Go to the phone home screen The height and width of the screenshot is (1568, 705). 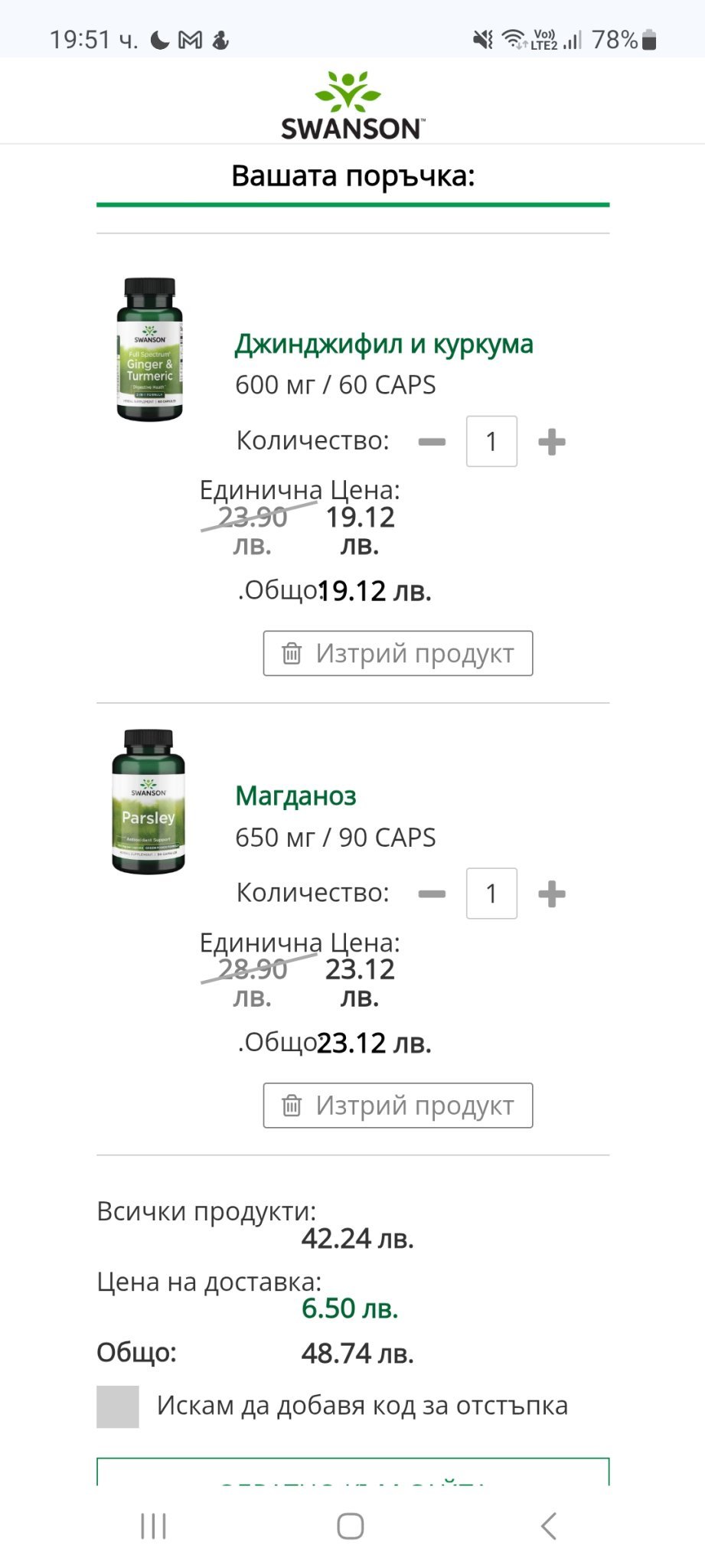(351, 1526)
